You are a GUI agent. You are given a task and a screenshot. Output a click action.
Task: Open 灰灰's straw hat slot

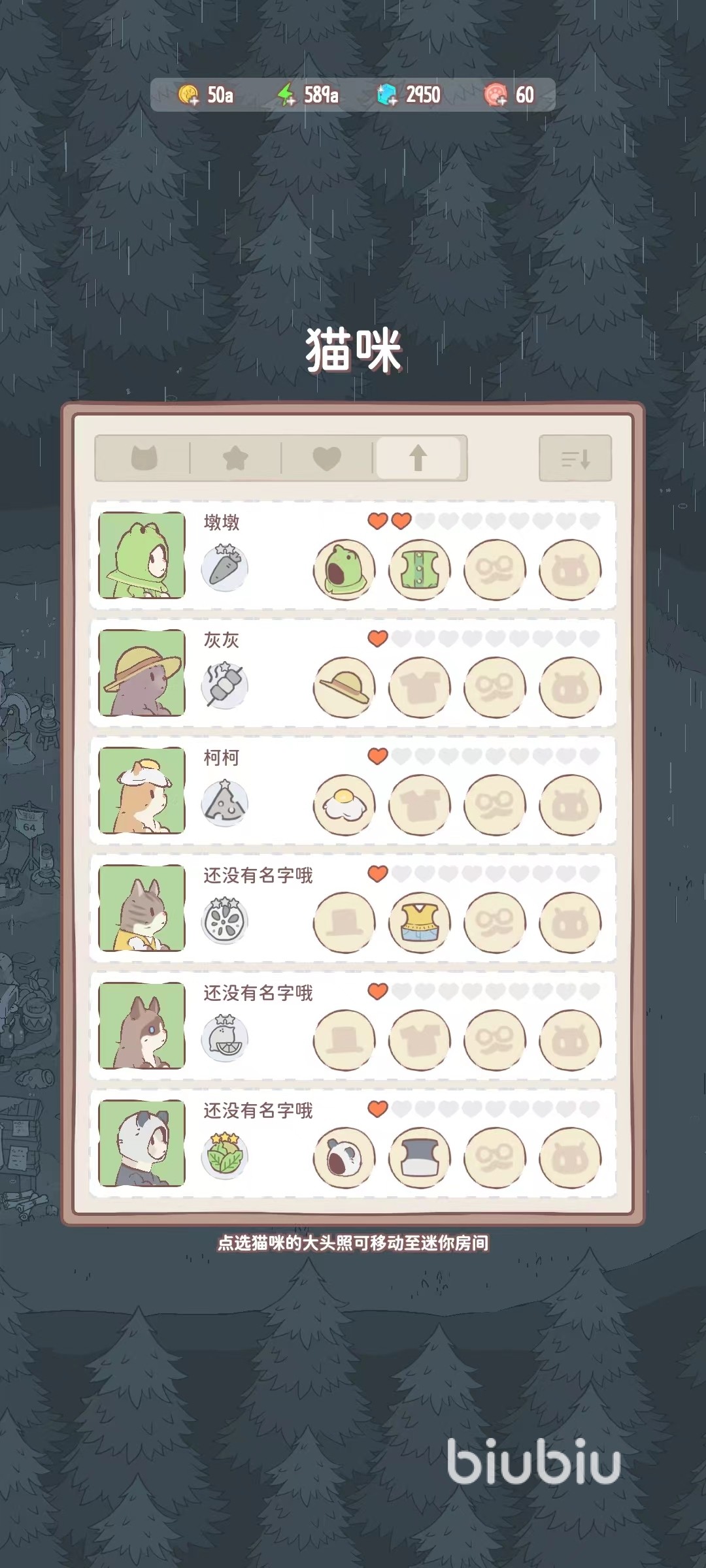click(x=345, y=687)
